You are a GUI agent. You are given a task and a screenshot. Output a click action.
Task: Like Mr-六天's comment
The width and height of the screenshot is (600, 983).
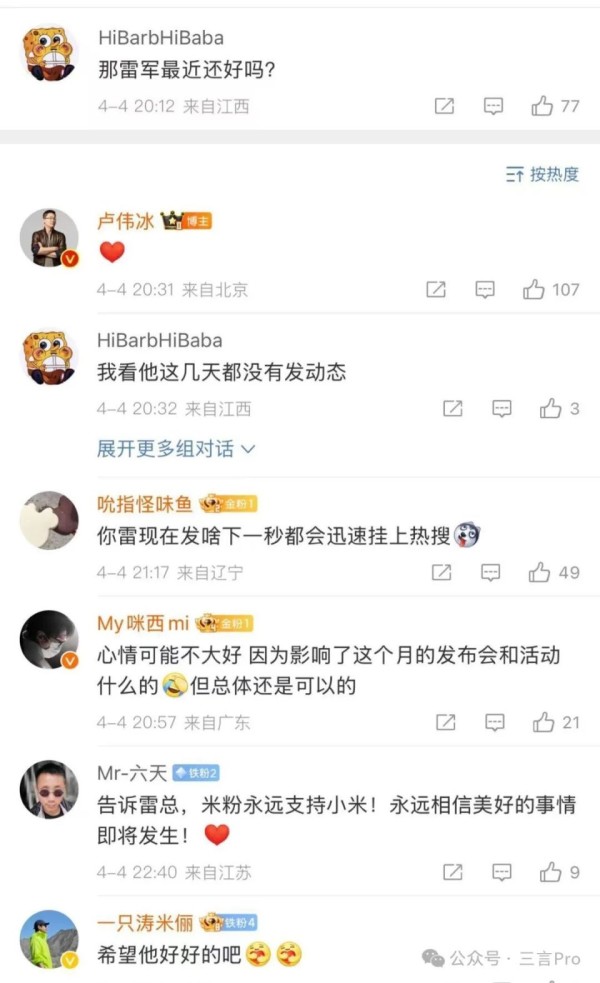[x=551, y=872]
